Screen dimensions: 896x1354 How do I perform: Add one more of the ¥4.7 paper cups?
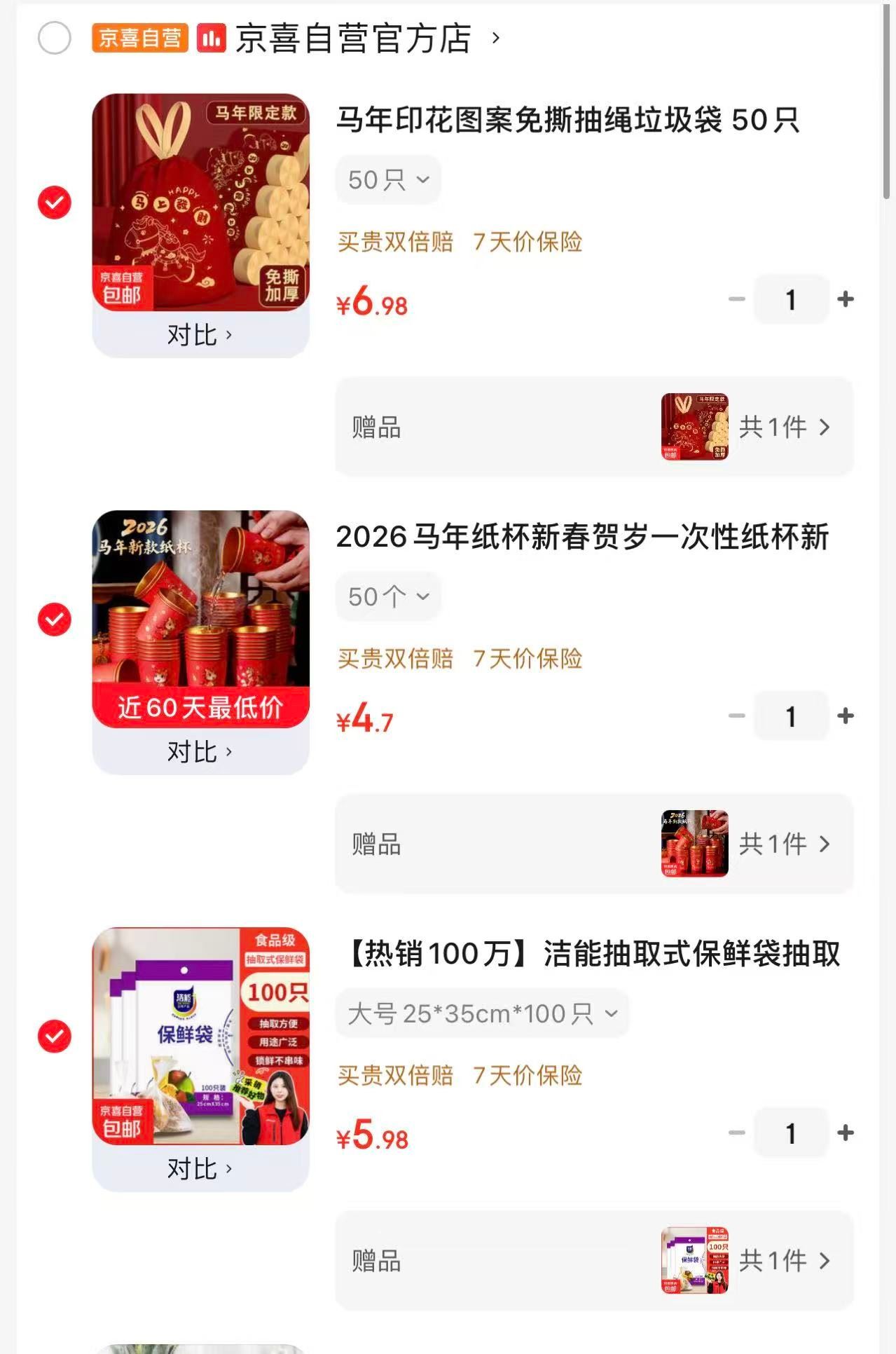pyautogui.click(x=846, y=716)
